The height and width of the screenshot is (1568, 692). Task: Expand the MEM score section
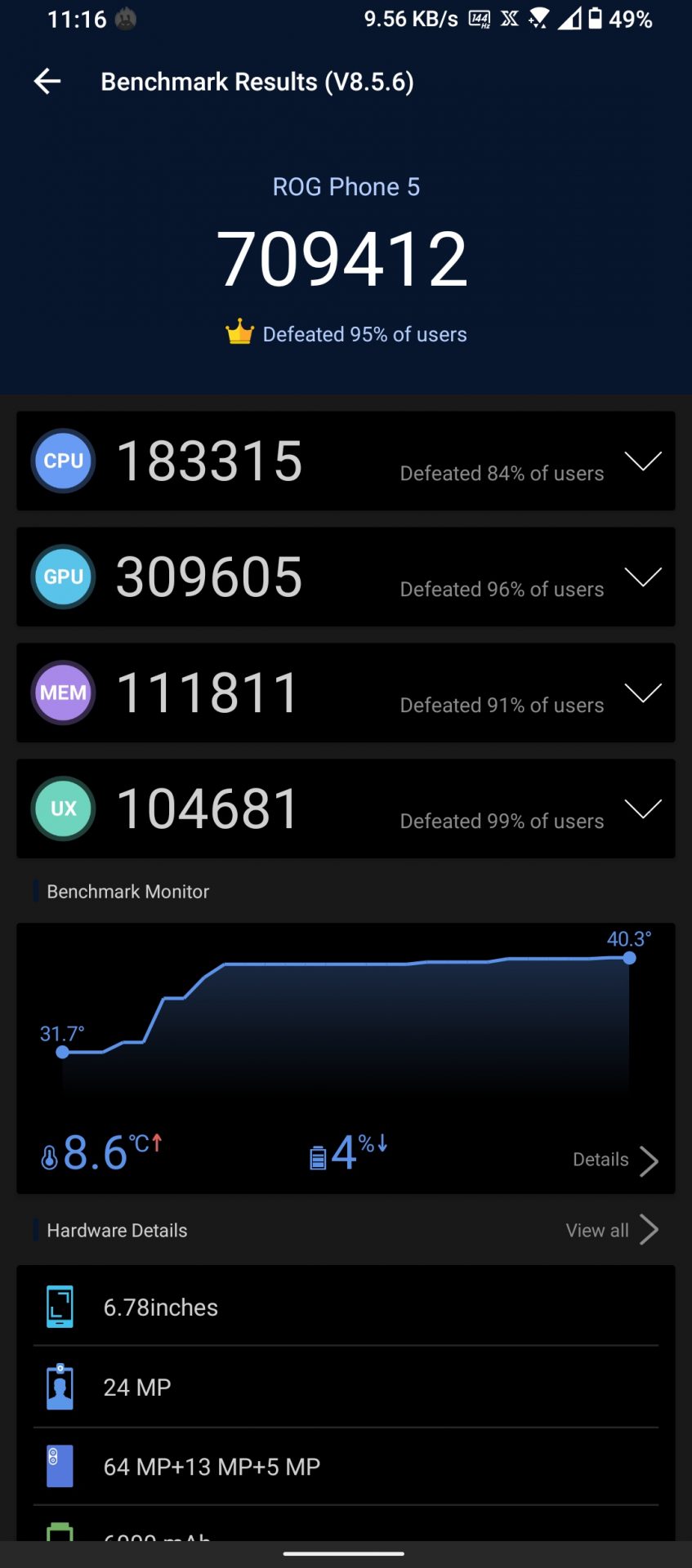(x=642, y=693)
